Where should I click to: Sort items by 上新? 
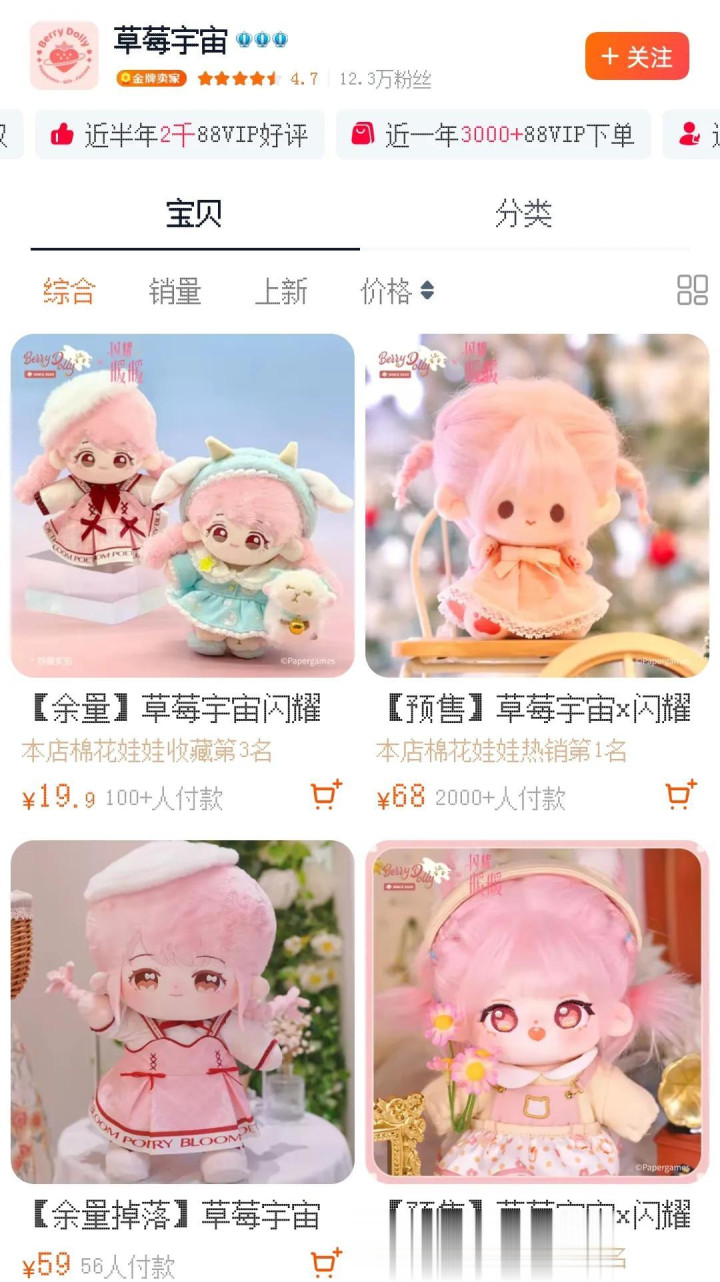tap(281, 291)
